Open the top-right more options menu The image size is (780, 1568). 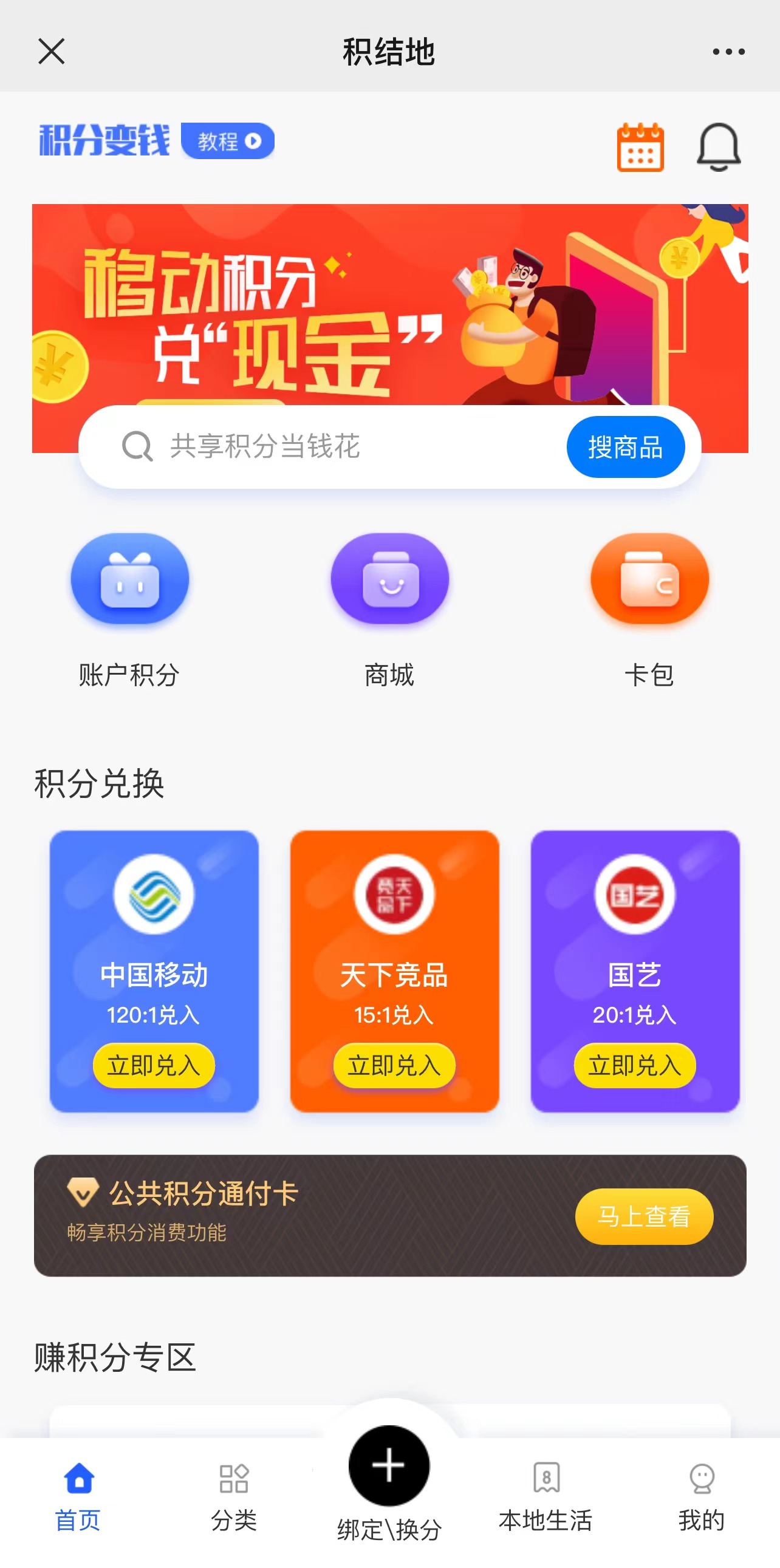(728, 51)
